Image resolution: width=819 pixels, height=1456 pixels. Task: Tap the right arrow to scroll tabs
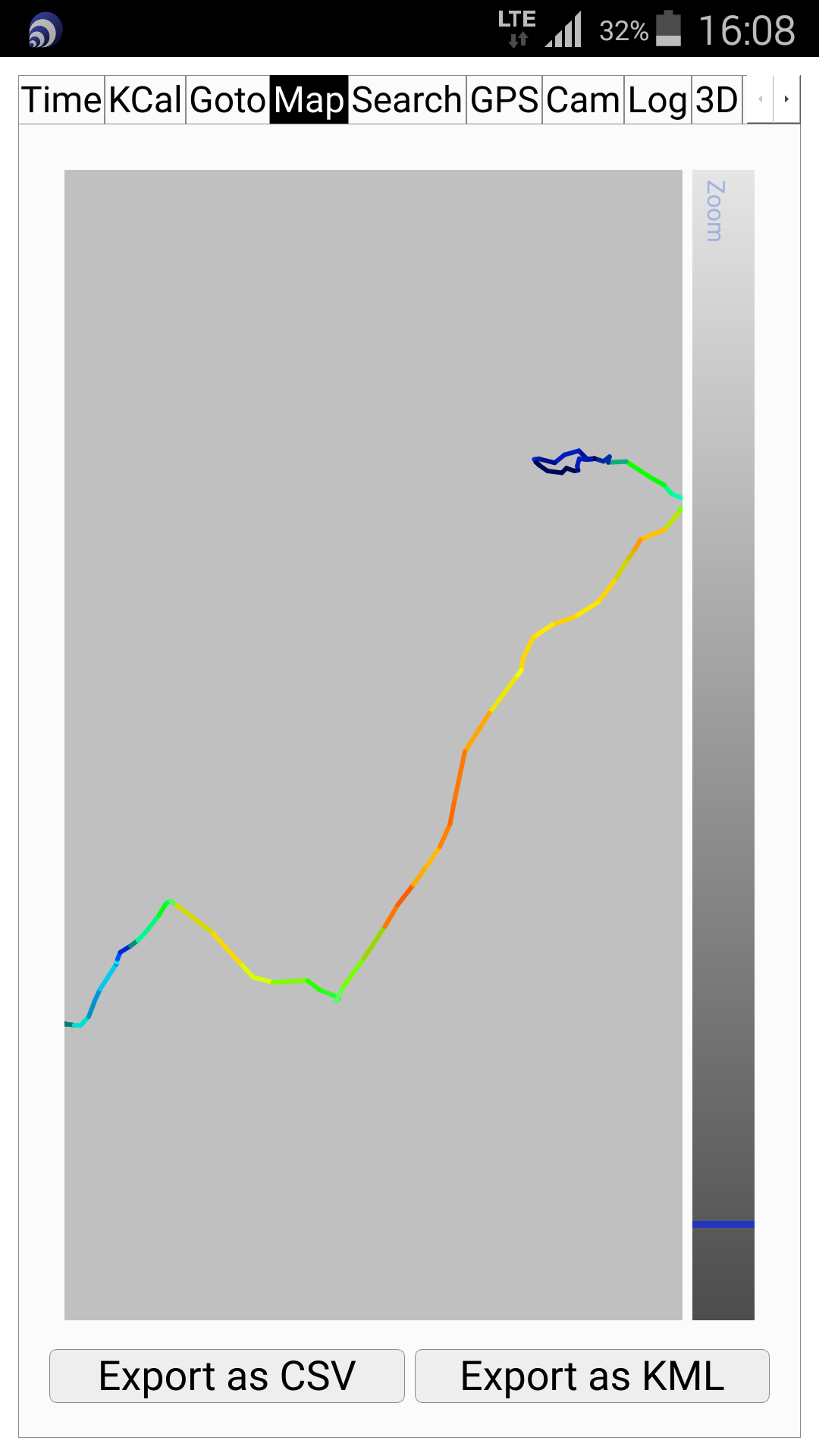(x=786, y=99)
